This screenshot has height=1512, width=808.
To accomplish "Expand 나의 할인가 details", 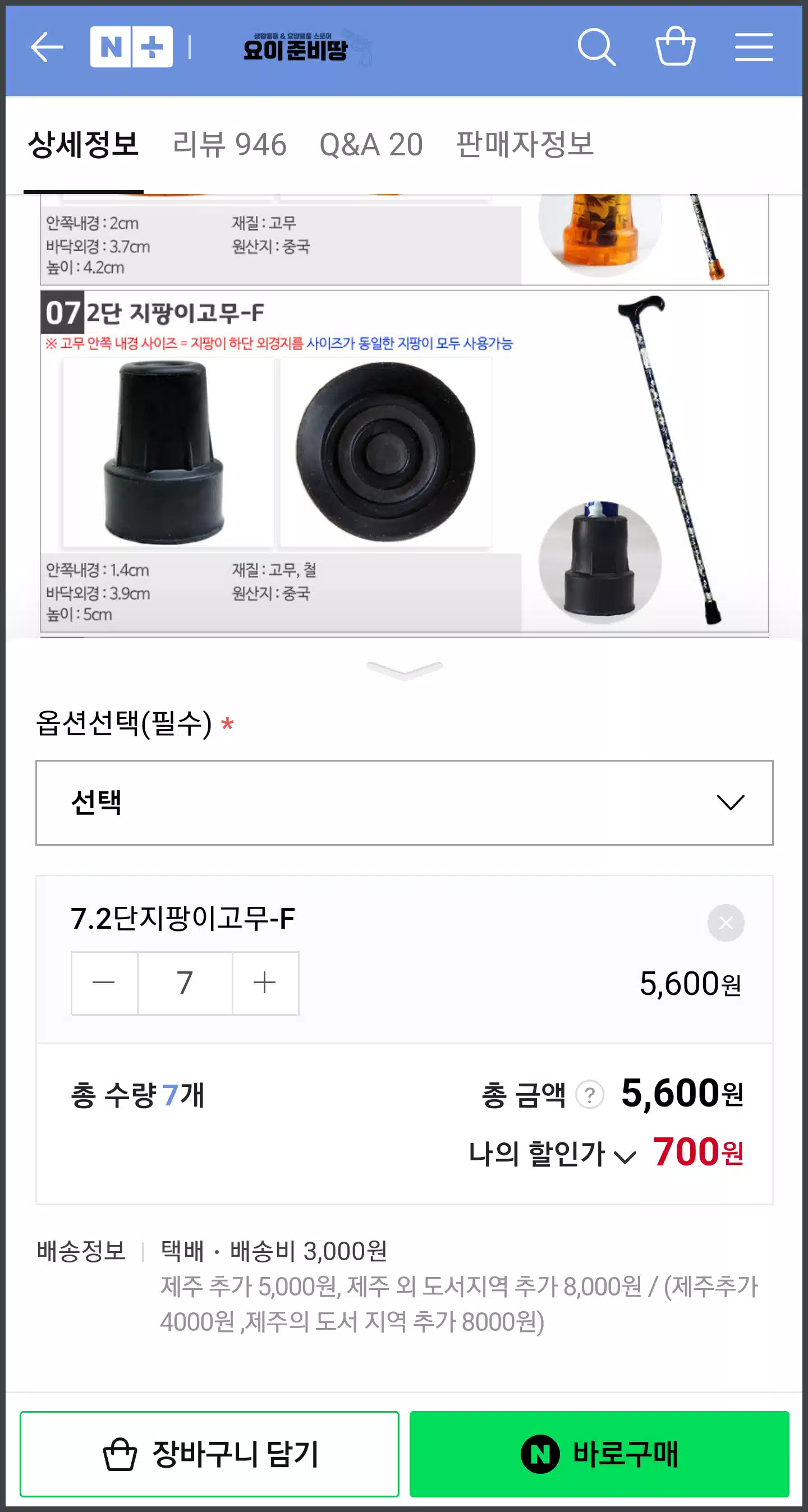I will [552, 1154].
